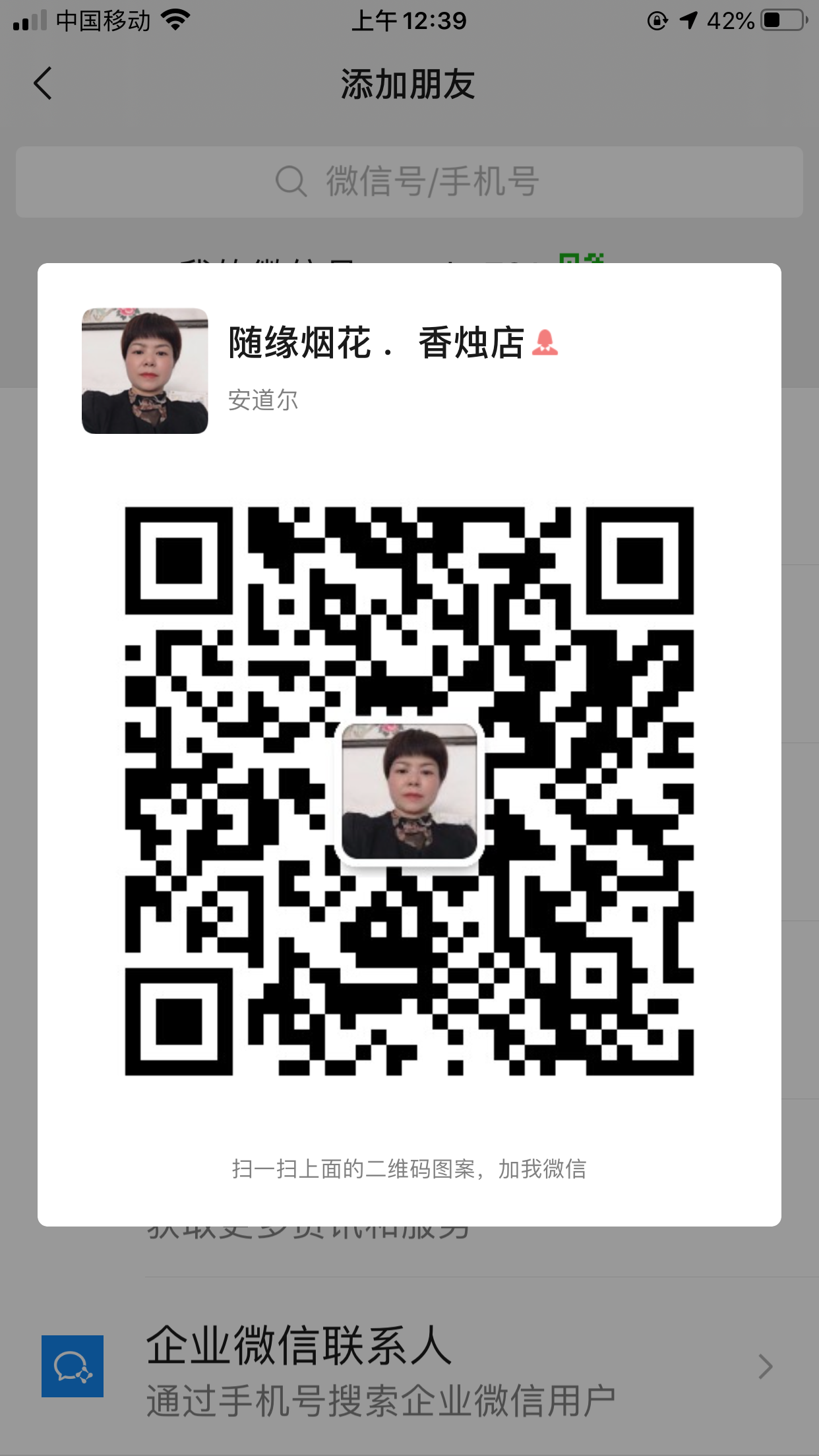
Task: Open the WeCom contacts row
Action: (409, 1368)
